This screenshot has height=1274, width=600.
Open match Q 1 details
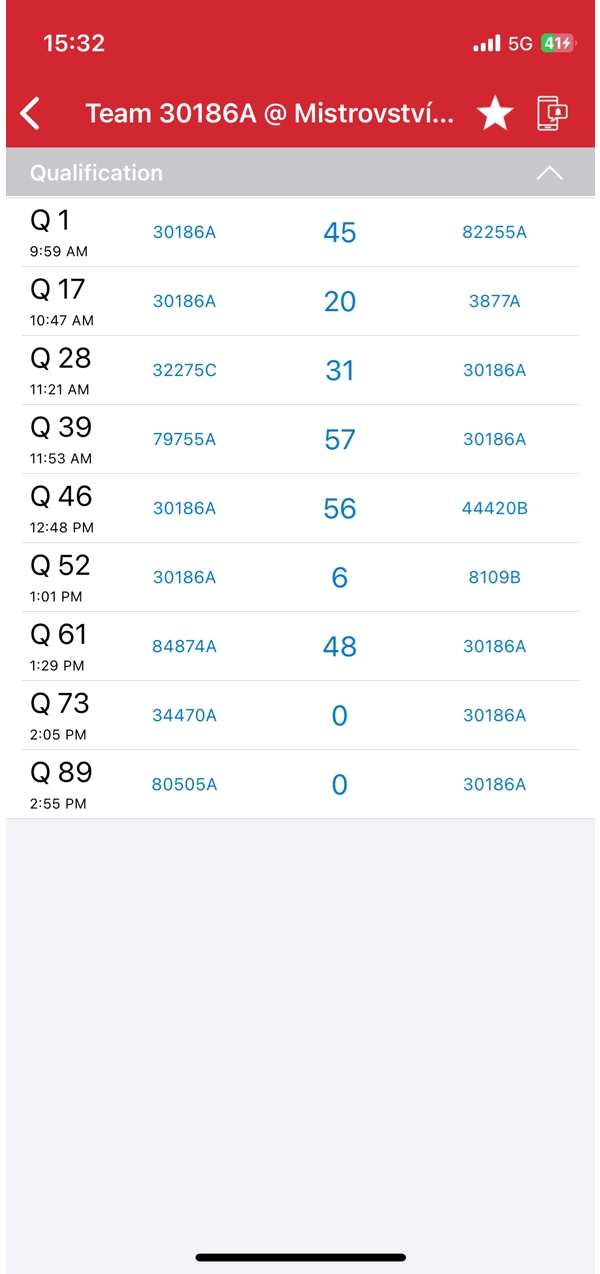300,232
